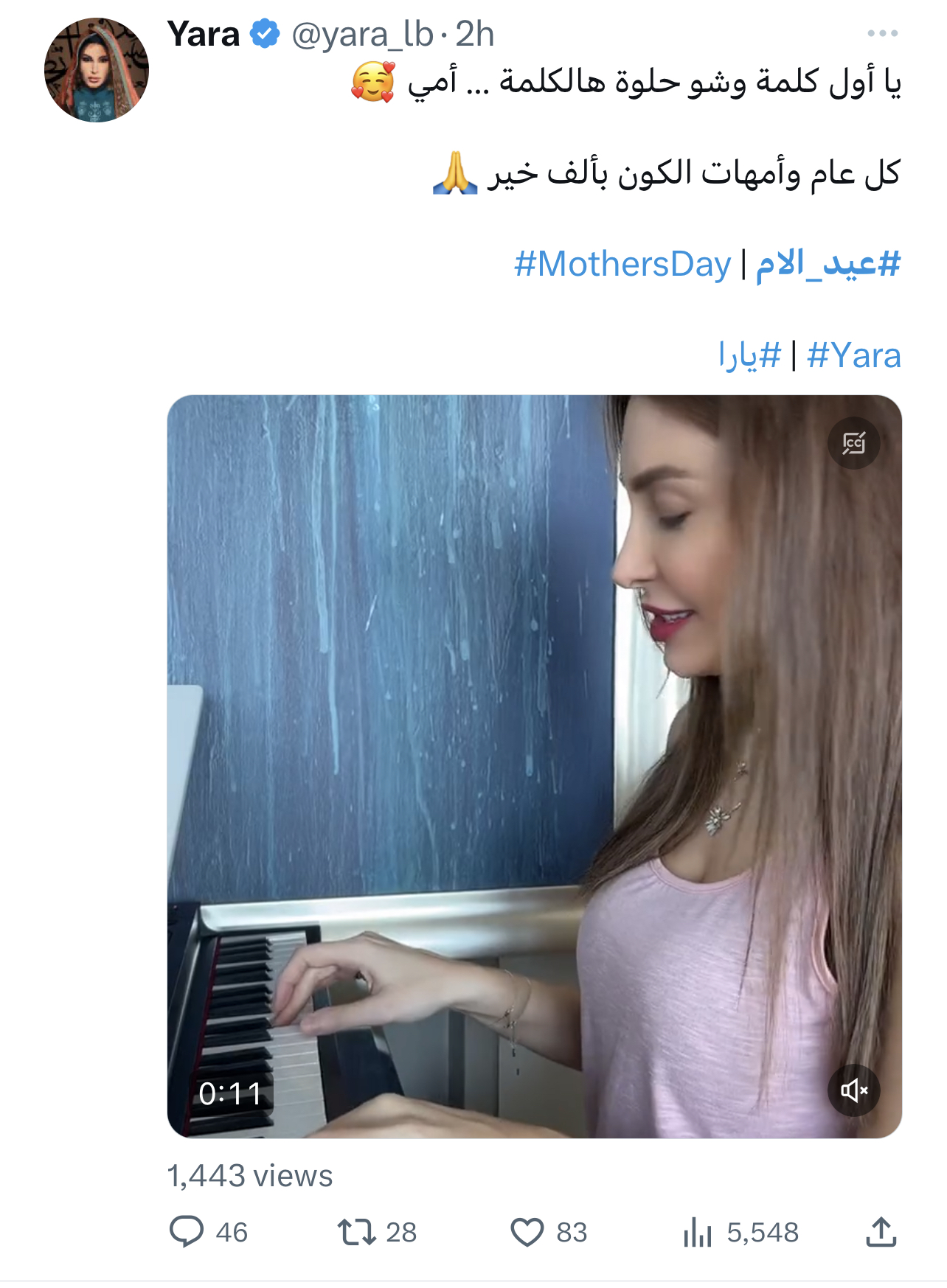Open the tweet's three-dot overflow menu
Image resolution: width=947 pixels, height=1288 pixels.
(x=882, y=33)
